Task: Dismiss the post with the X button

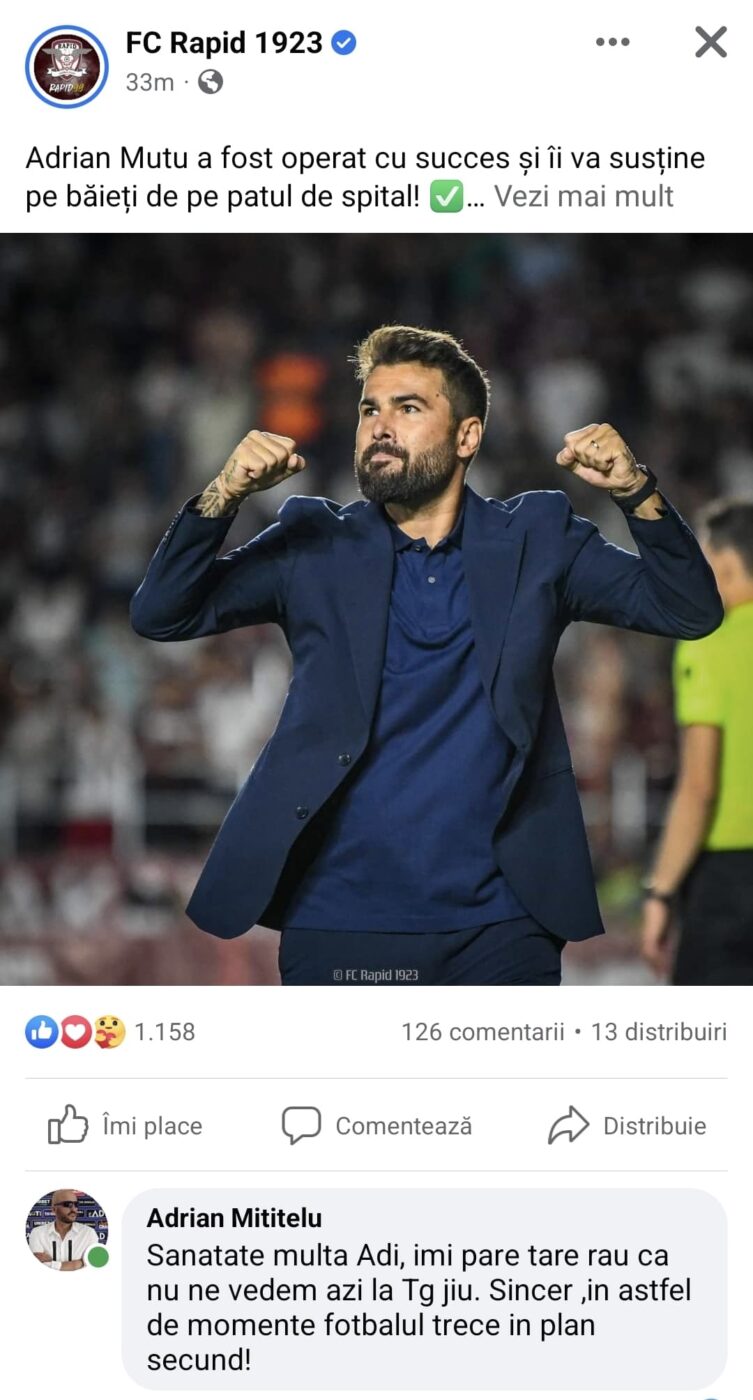Action: coord(711,42)
